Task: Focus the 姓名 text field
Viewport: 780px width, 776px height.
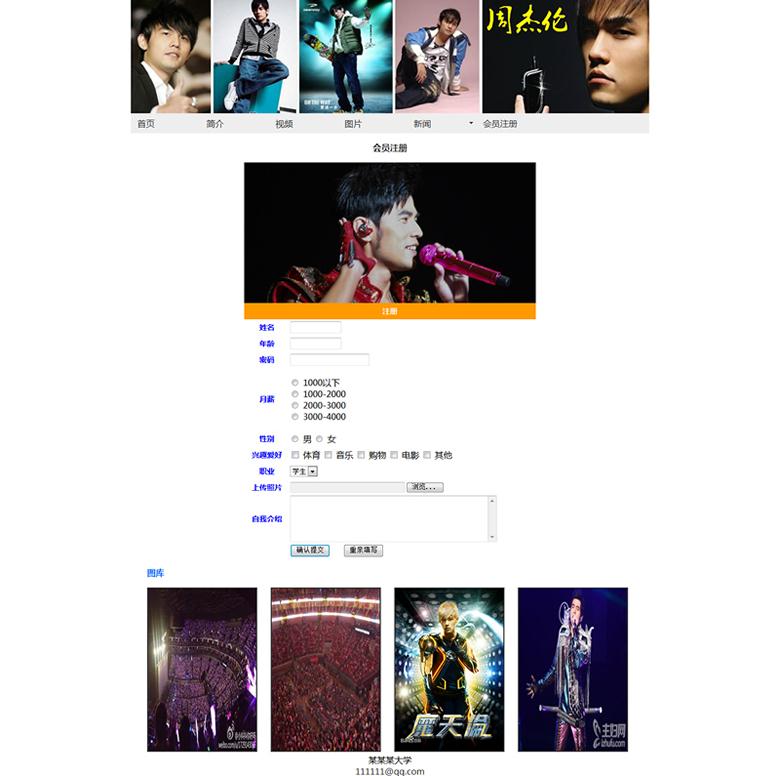Action: pos(315,327)
